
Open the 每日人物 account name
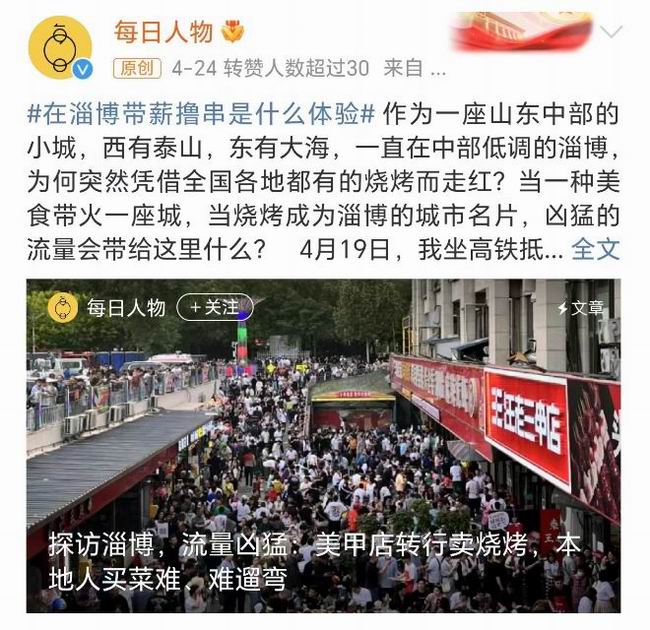click(162, 31)
